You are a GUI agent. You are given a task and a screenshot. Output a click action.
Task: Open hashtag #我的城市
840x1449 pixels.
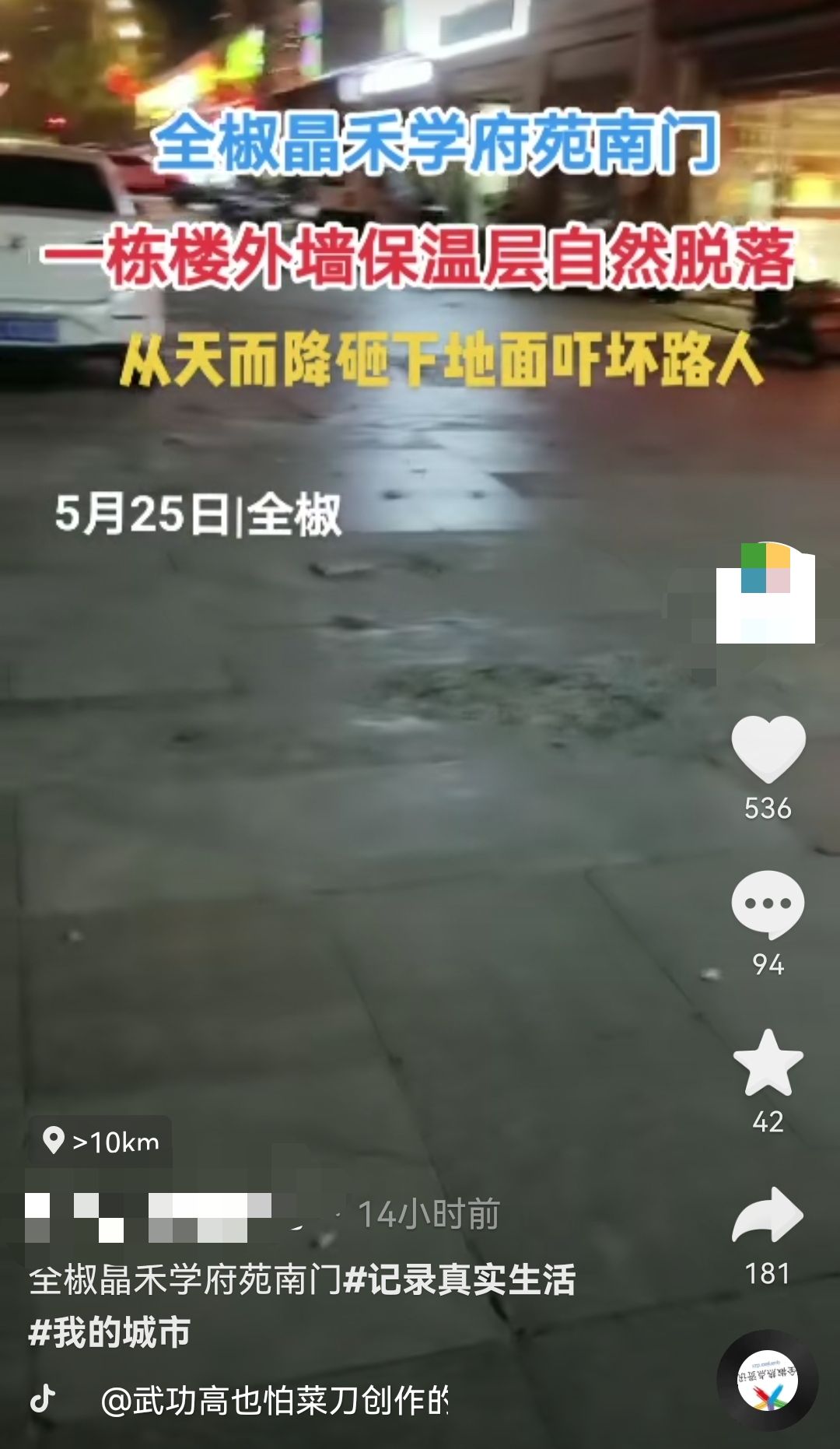click(110, 1332)
